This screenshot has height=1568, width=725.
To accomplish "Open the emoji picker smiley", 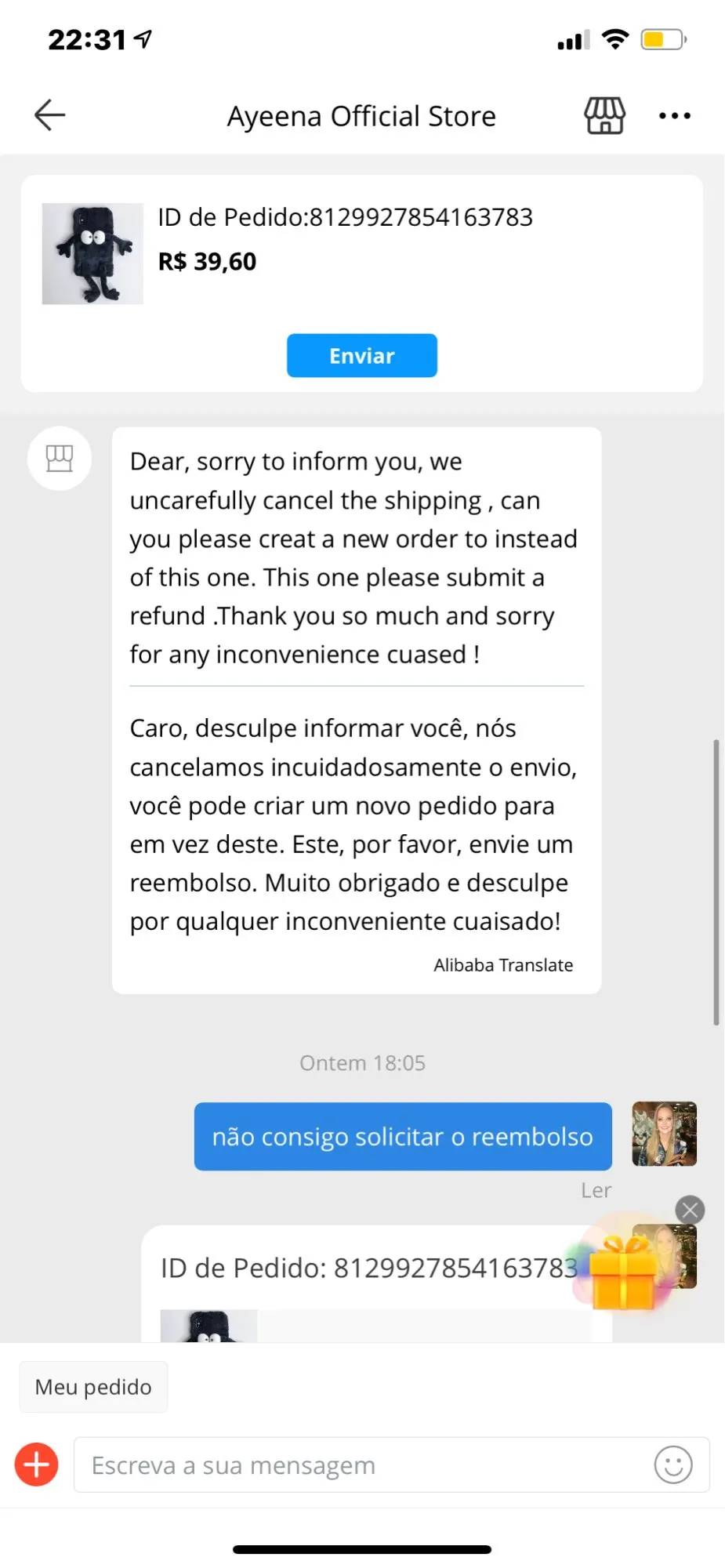I will [x=673, y=1465].
